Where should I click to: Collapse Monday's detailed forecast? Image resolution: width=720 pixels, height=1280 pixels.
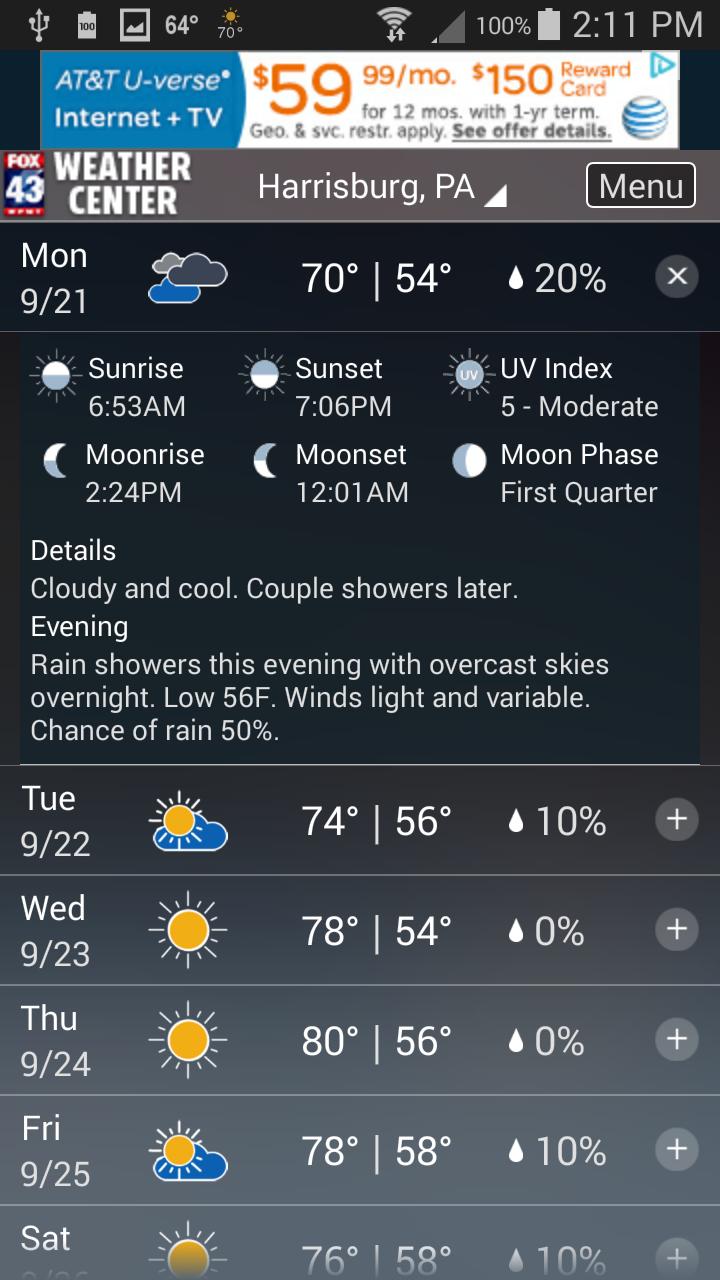[676, 277]
